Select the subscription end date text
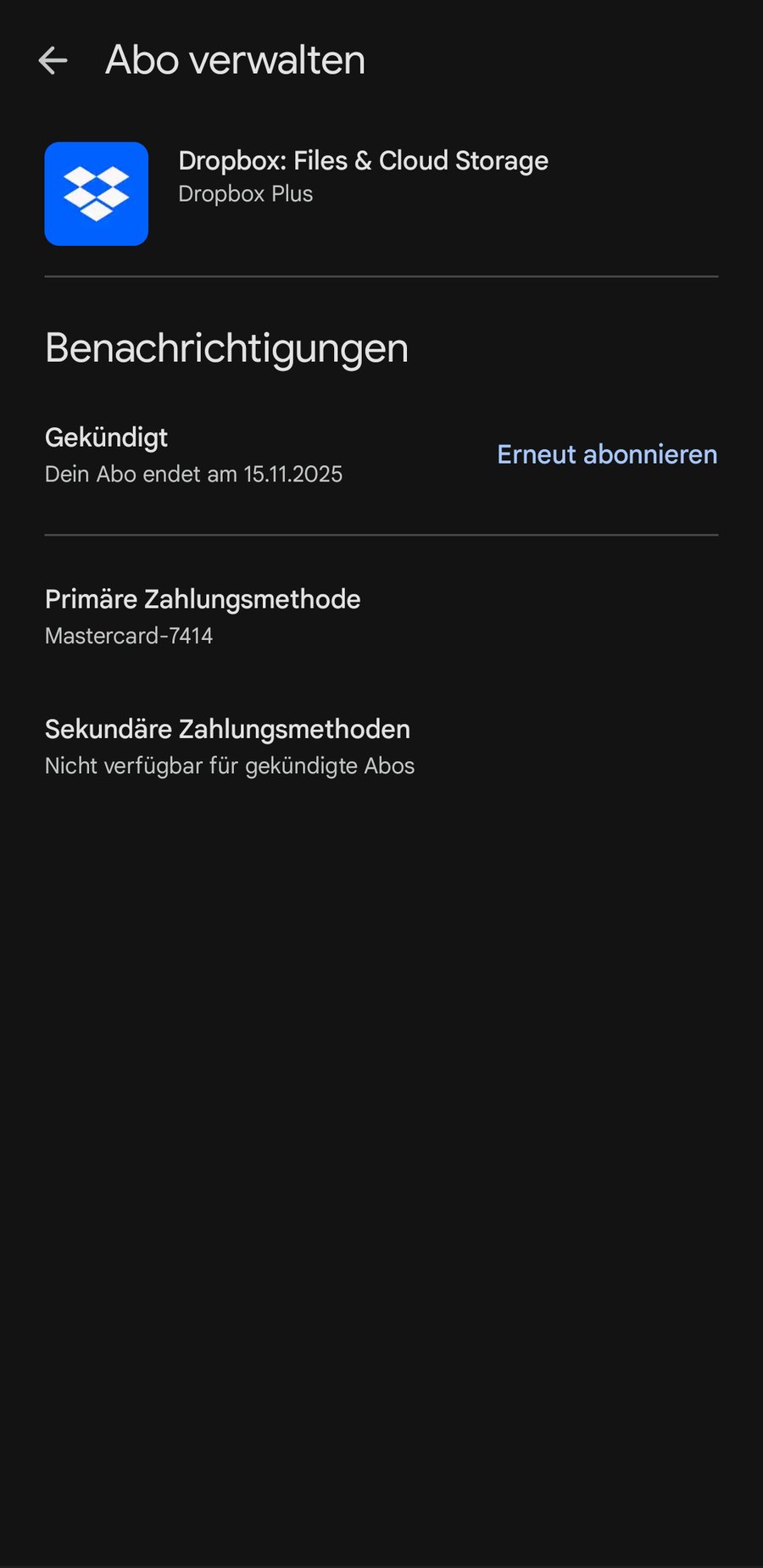763x1568 pixels. coord(193,475)
